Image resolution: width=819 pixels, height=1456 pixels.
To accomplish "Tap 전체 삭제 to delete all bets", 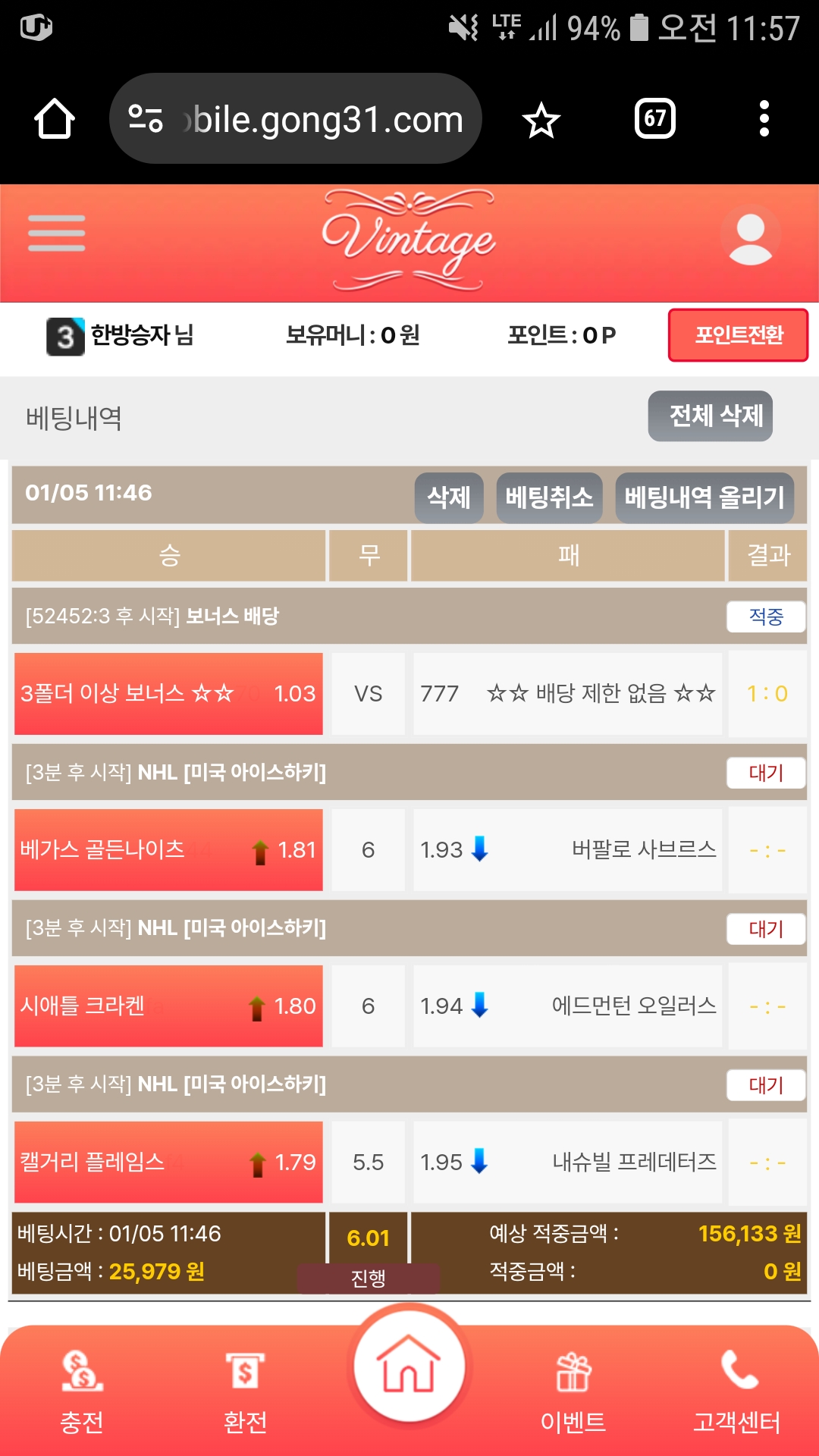I will tap(710, 416).
